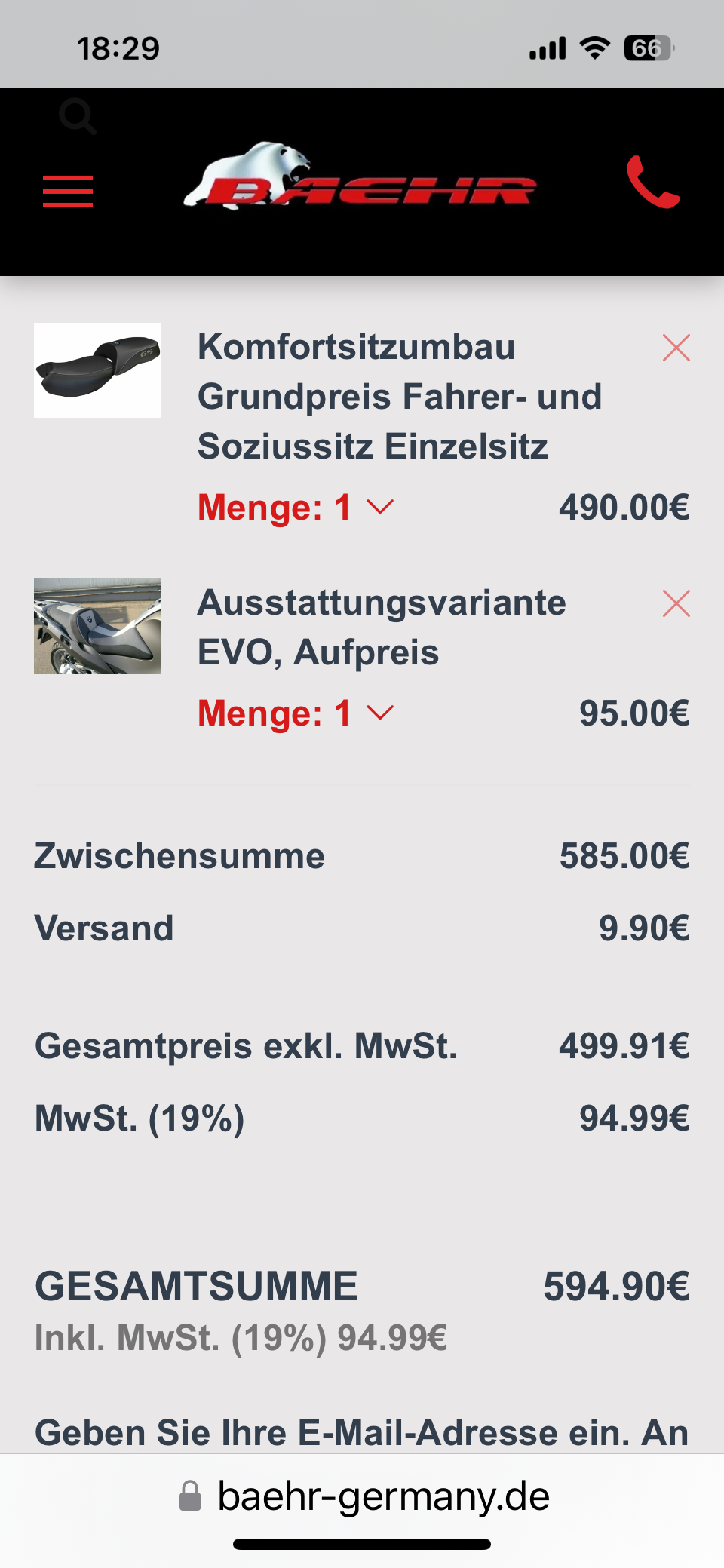Screen dimensions: 724x1568
Task: Open Ausstattungsvariante EVO product thumbnail
Action: [x=97, y=626]
